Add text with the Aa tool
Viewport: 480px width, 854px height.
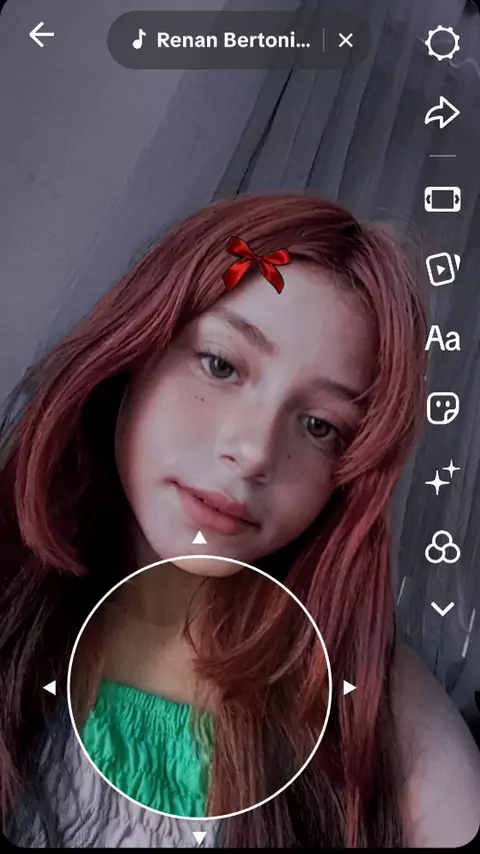point(442,338)
